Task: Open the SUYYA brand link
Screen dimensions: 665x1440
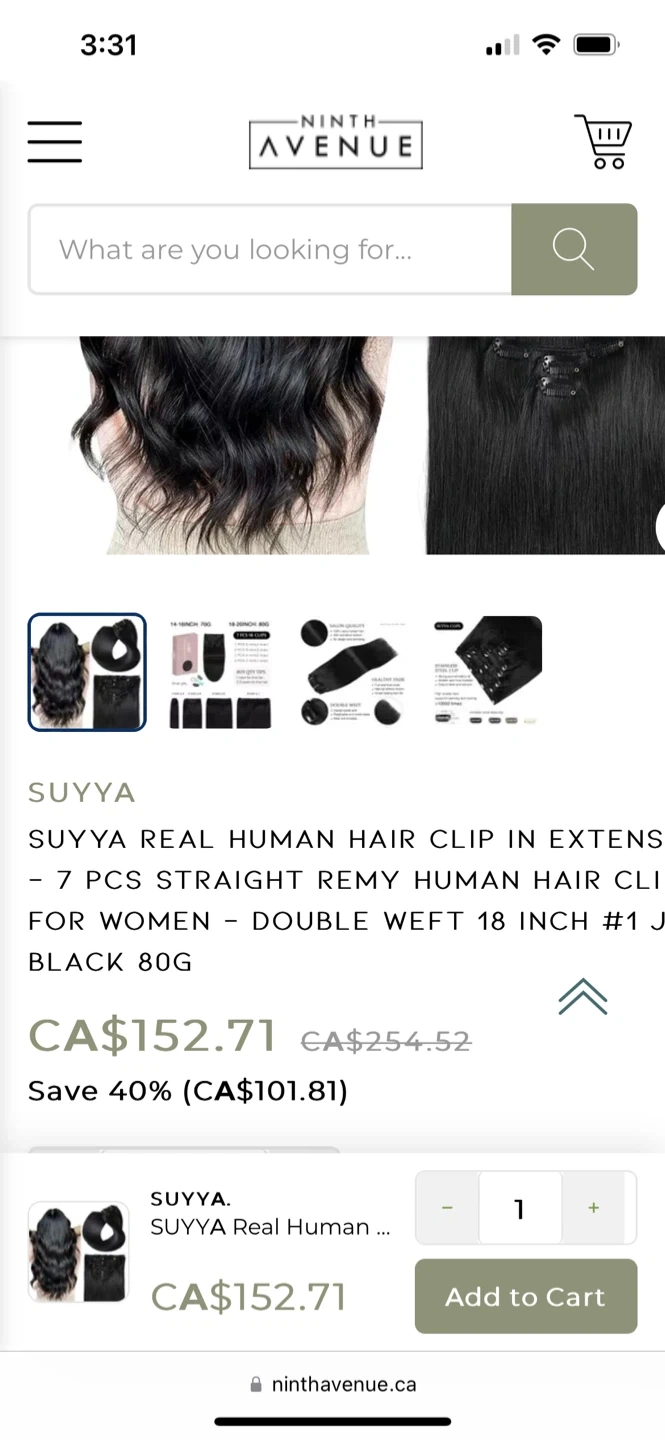Action: [82, 792]
